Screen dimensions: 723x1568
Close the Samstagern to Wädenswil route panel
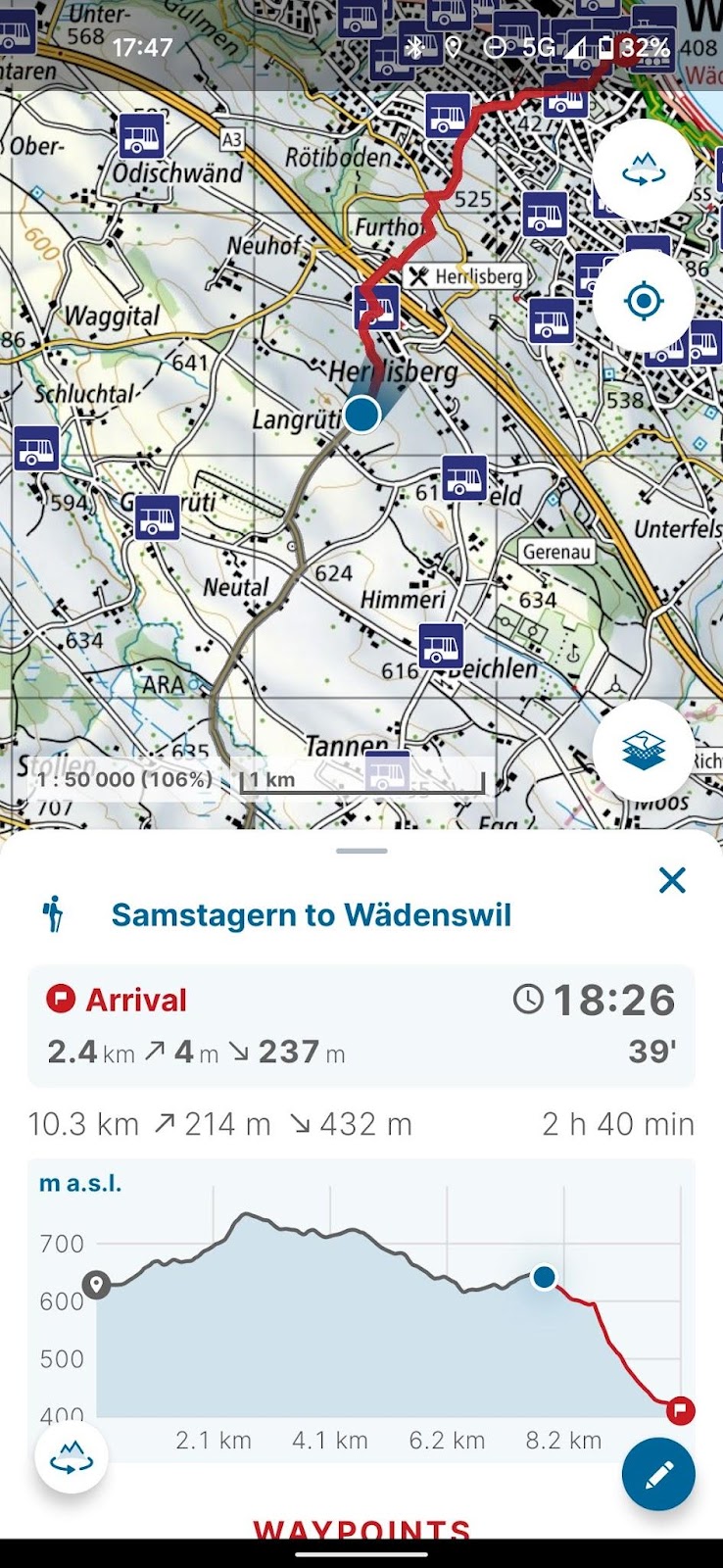coord(672,880)
